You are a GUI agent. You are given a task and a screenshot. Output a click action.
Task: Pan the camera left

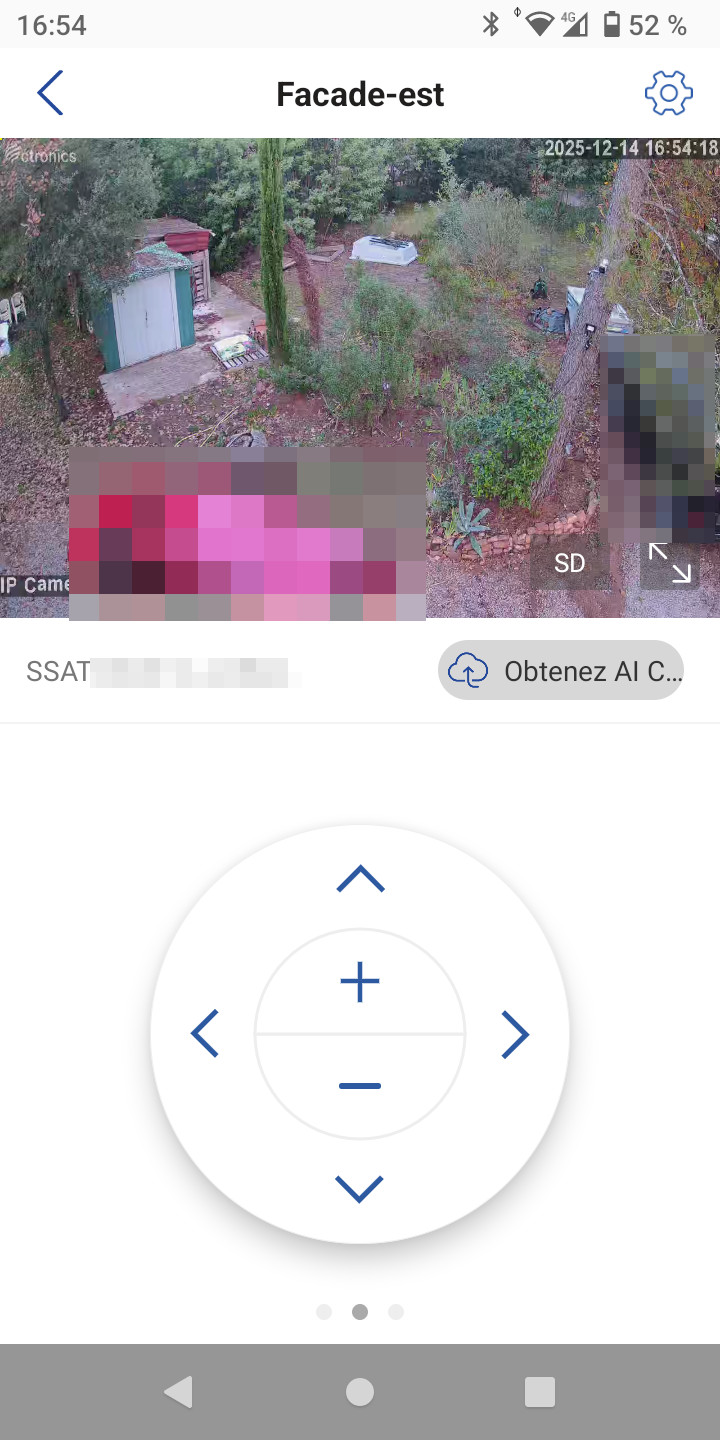click(x=205, y=1034)
